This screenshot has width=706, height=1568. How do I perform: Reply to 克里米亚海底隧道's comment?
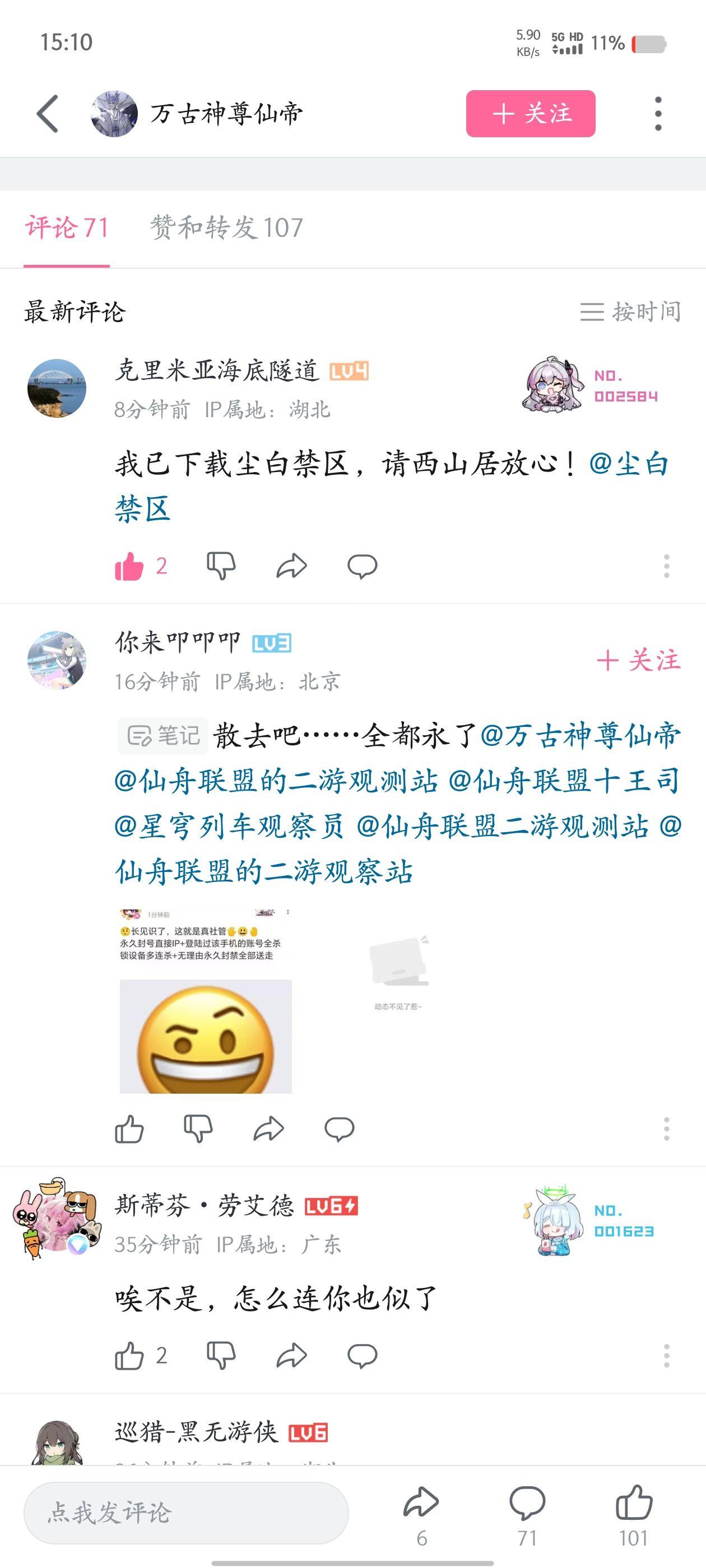(363, 566)
